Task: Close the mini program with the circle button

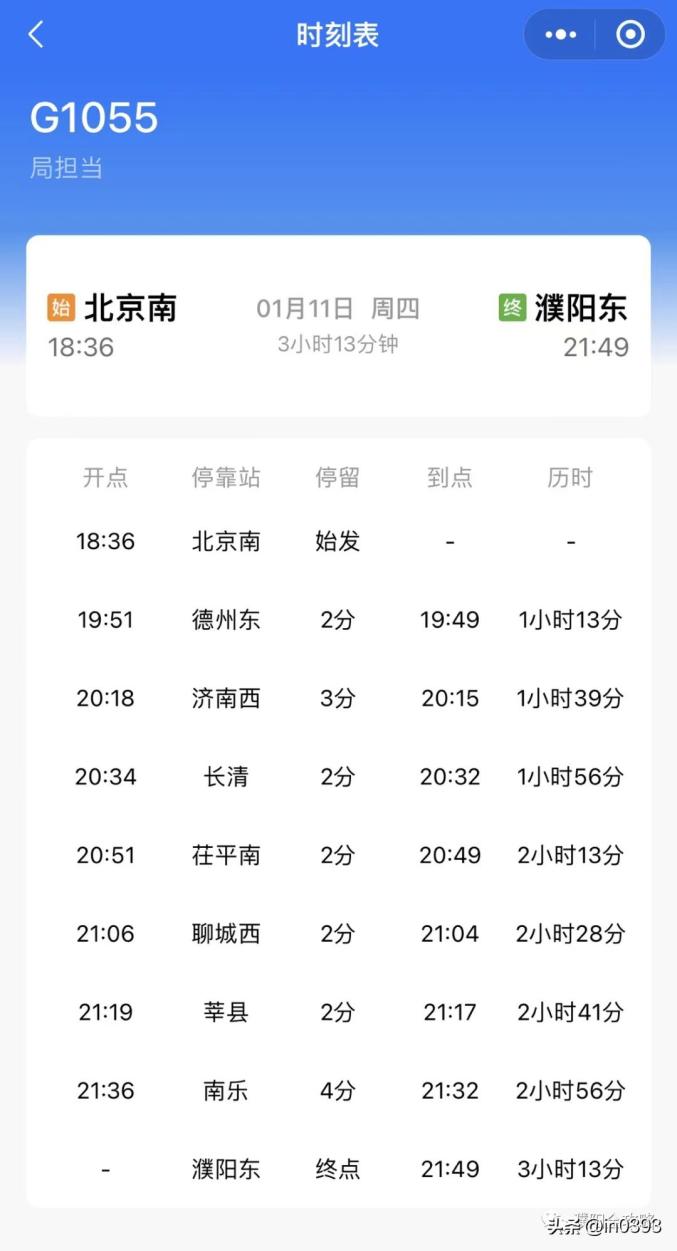Action: point(630,35)
